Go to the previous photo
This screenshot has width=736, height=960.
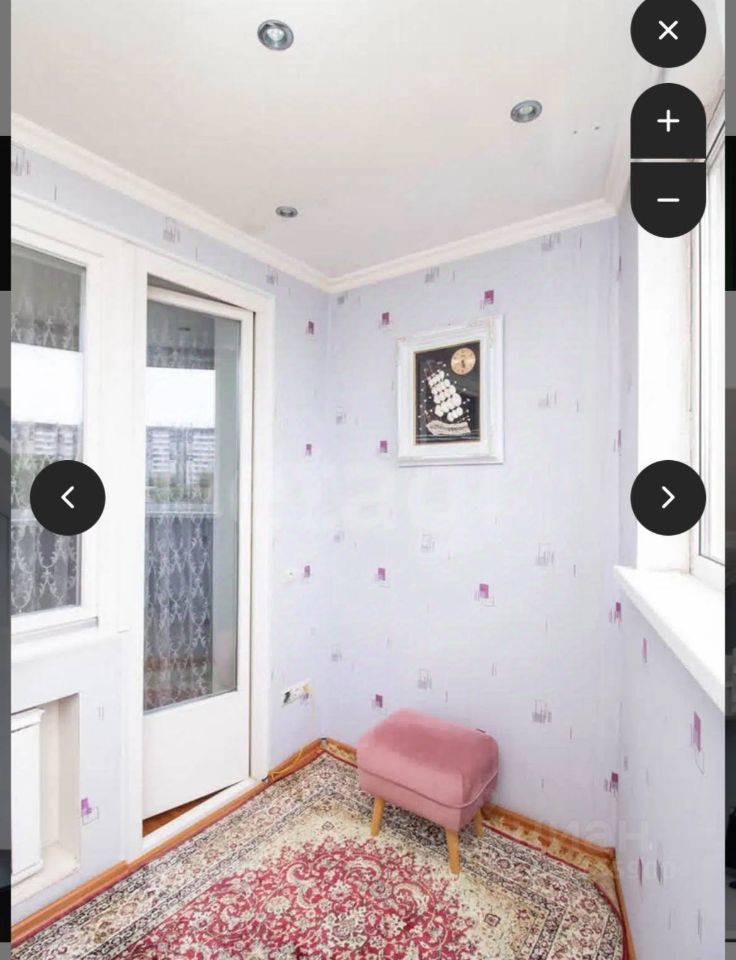point(67,497)
